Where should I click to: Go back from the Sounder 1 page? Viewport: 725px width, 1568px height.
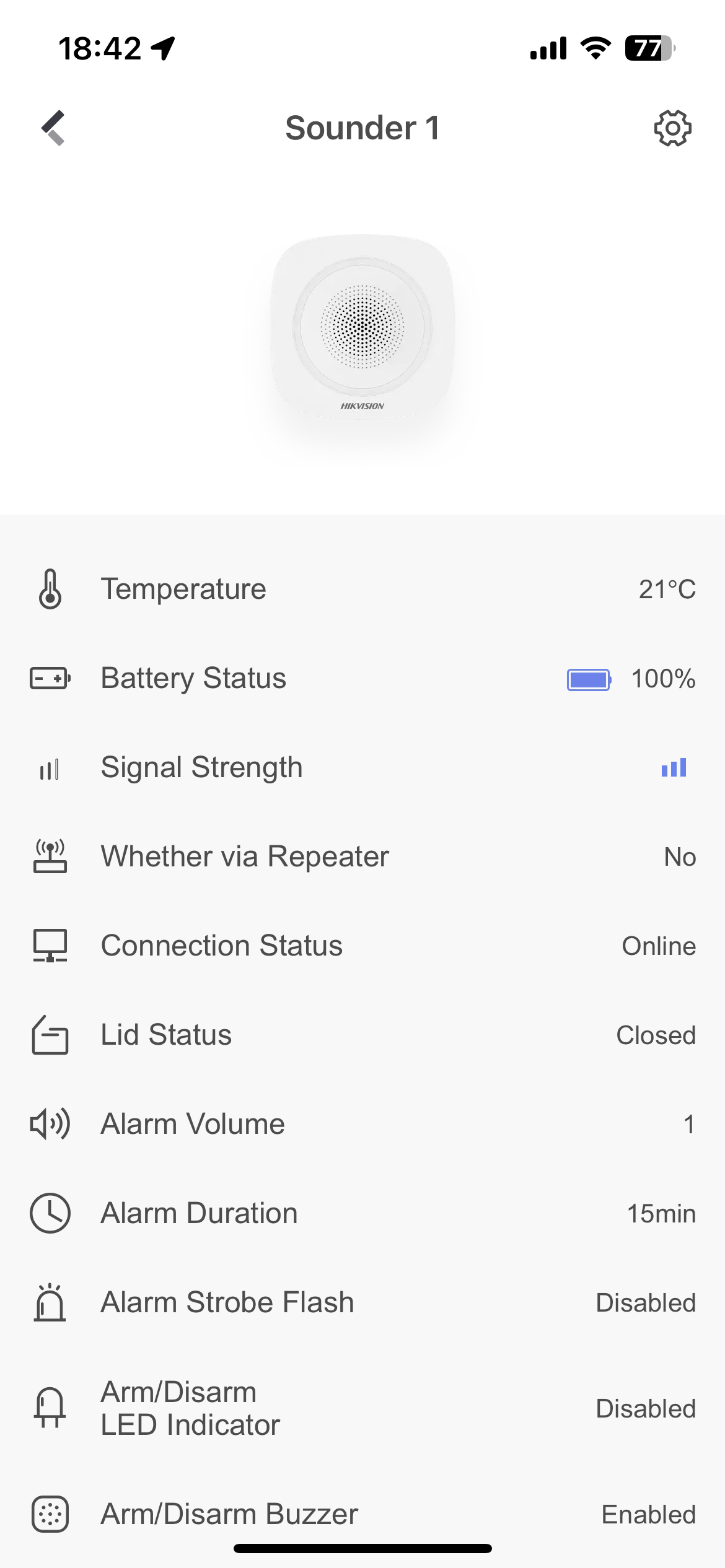coord(53,128)
